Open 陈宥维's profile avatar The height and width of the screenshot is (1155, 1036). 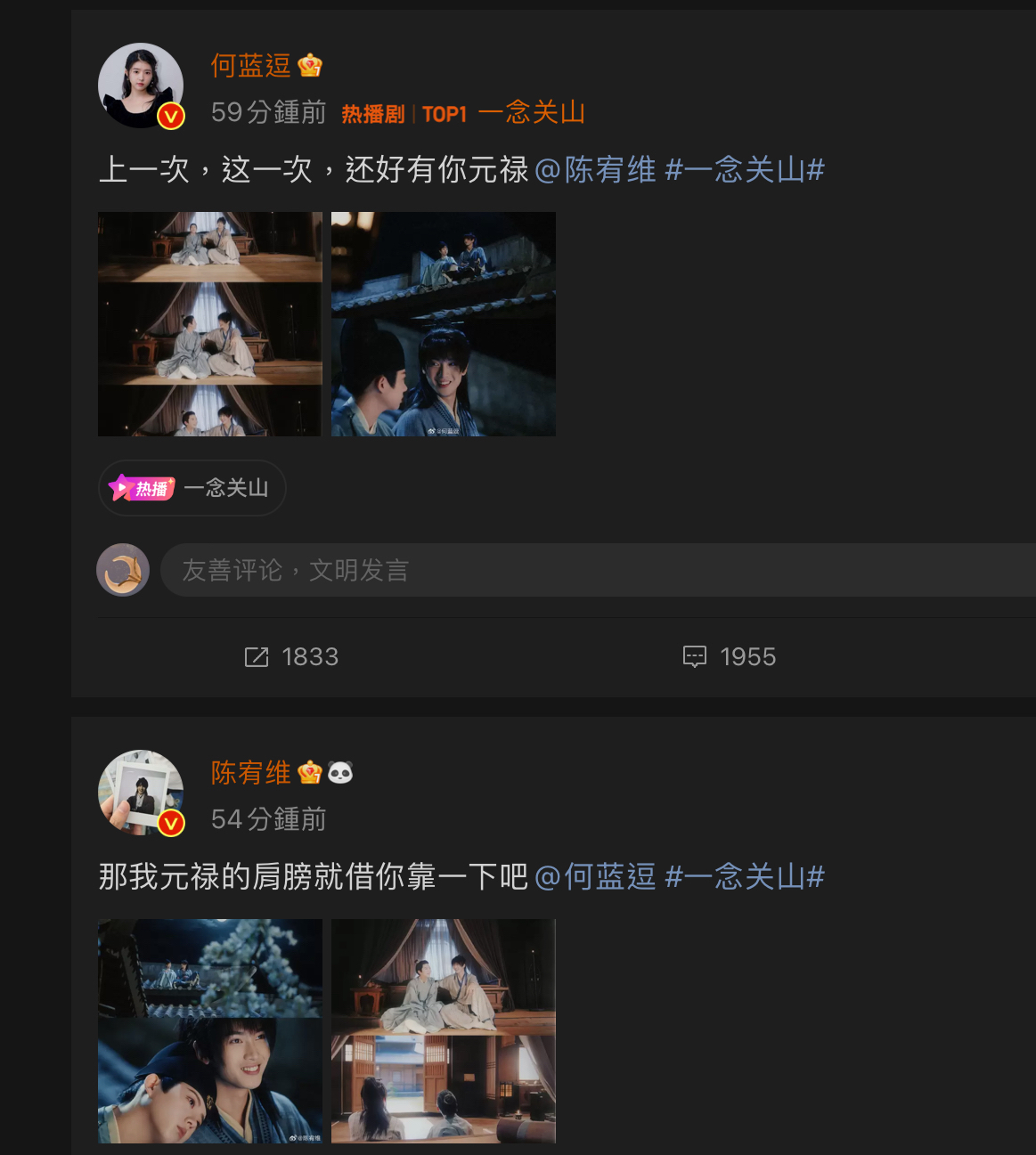(141, 793)
